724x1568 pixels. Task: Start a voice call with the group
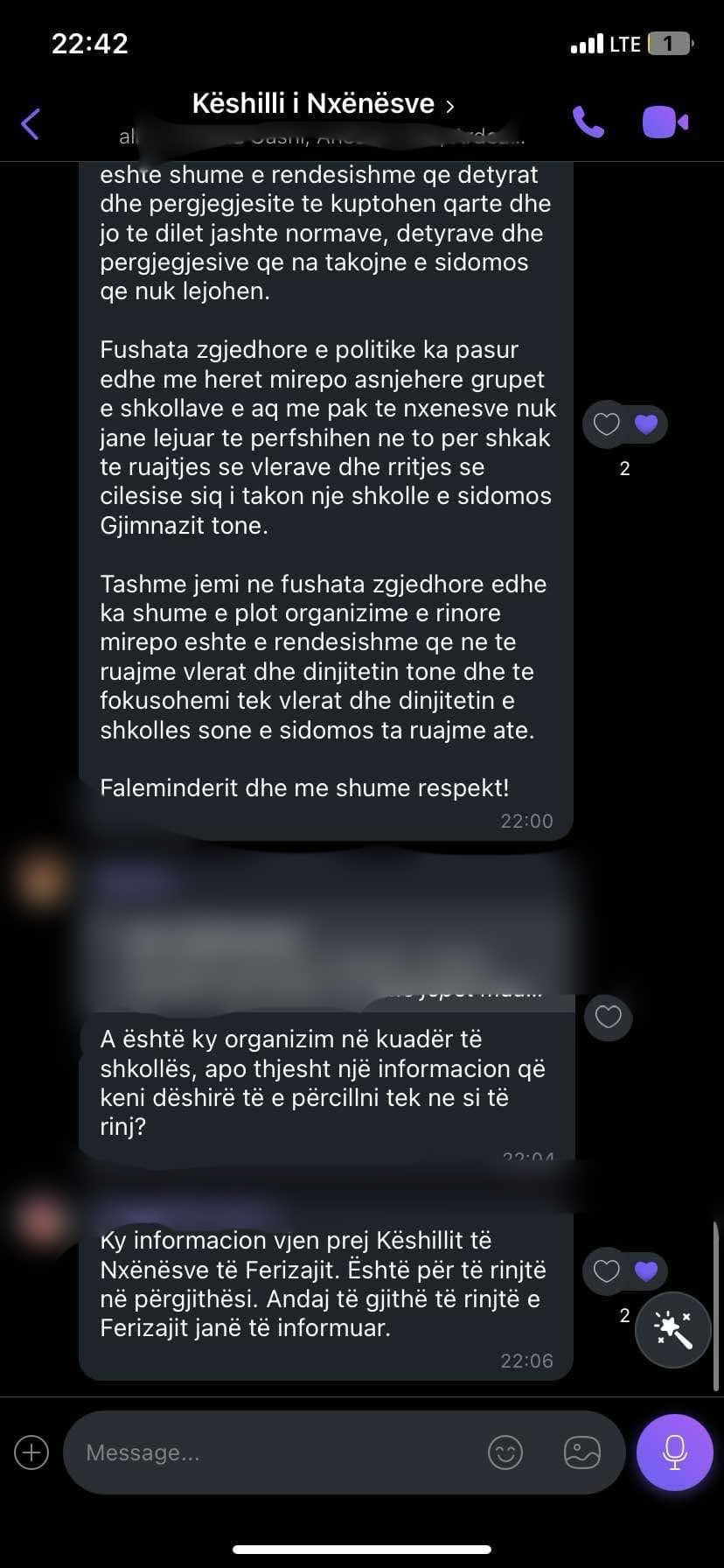(588, 122)
